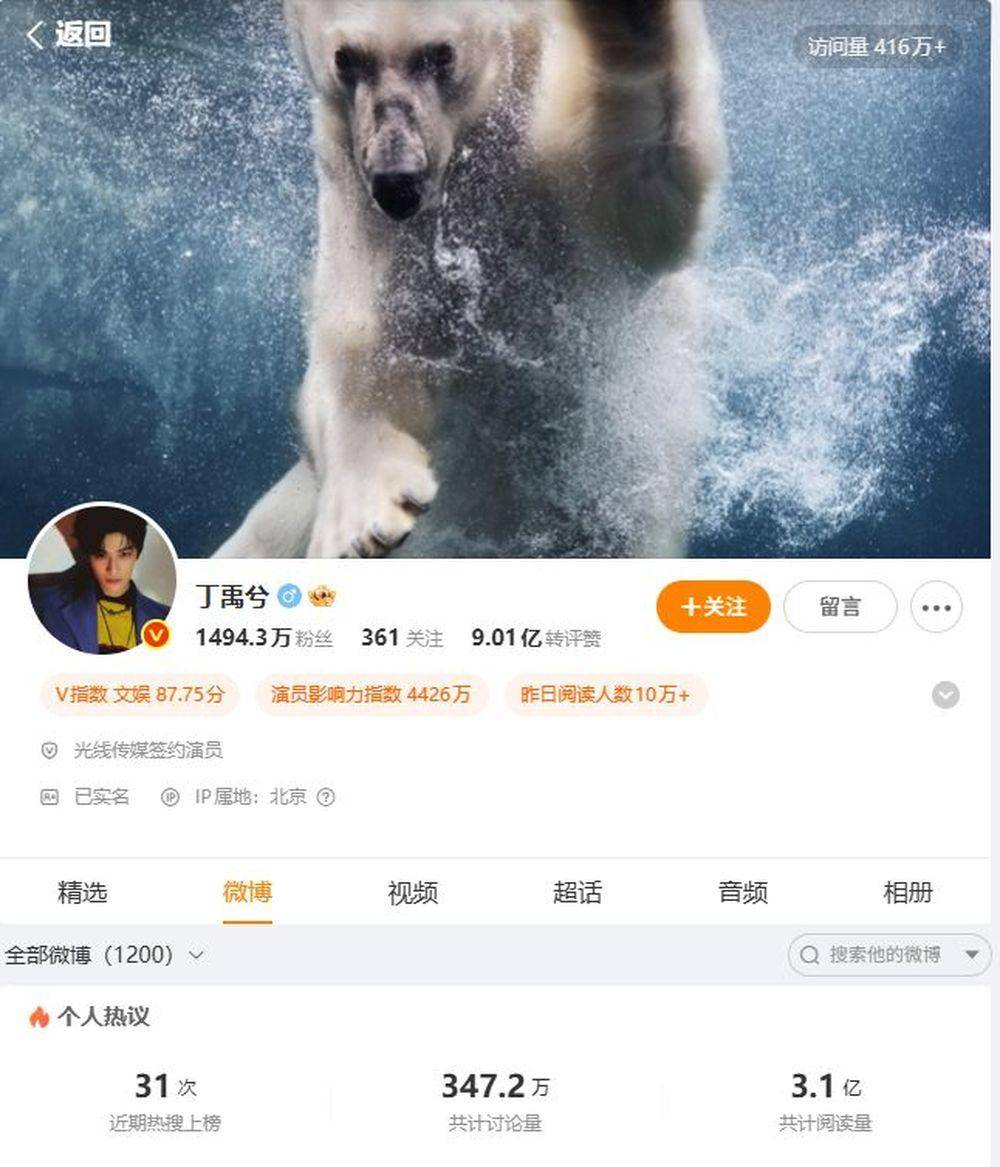Open the 相册 tab
Image resolution: width=1000 pixels, height=1167 pixels.
pos(907,892)
